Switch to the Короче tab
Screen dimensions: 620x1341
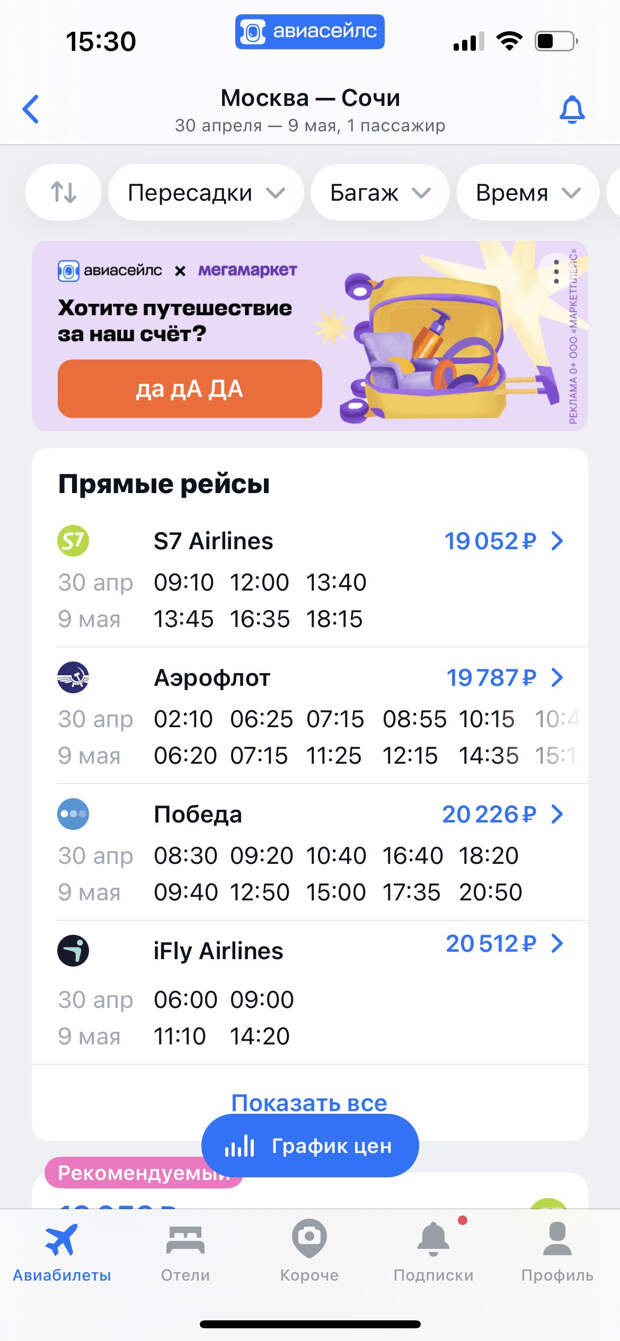(x=309, y=1252)
